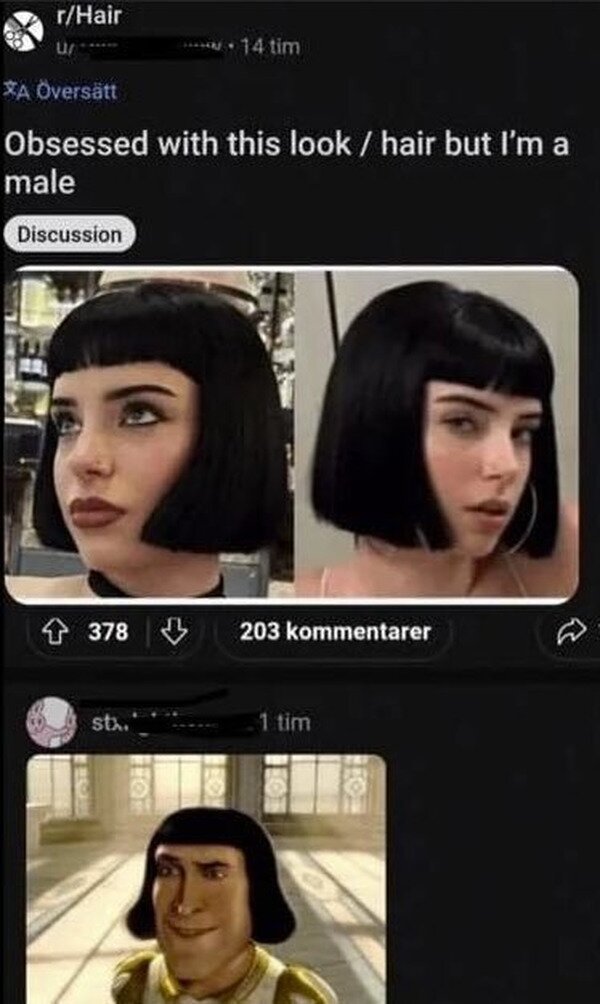This screenshot has width=600, height=1004.
Task: Downvote the post
Action: point(174,632)
